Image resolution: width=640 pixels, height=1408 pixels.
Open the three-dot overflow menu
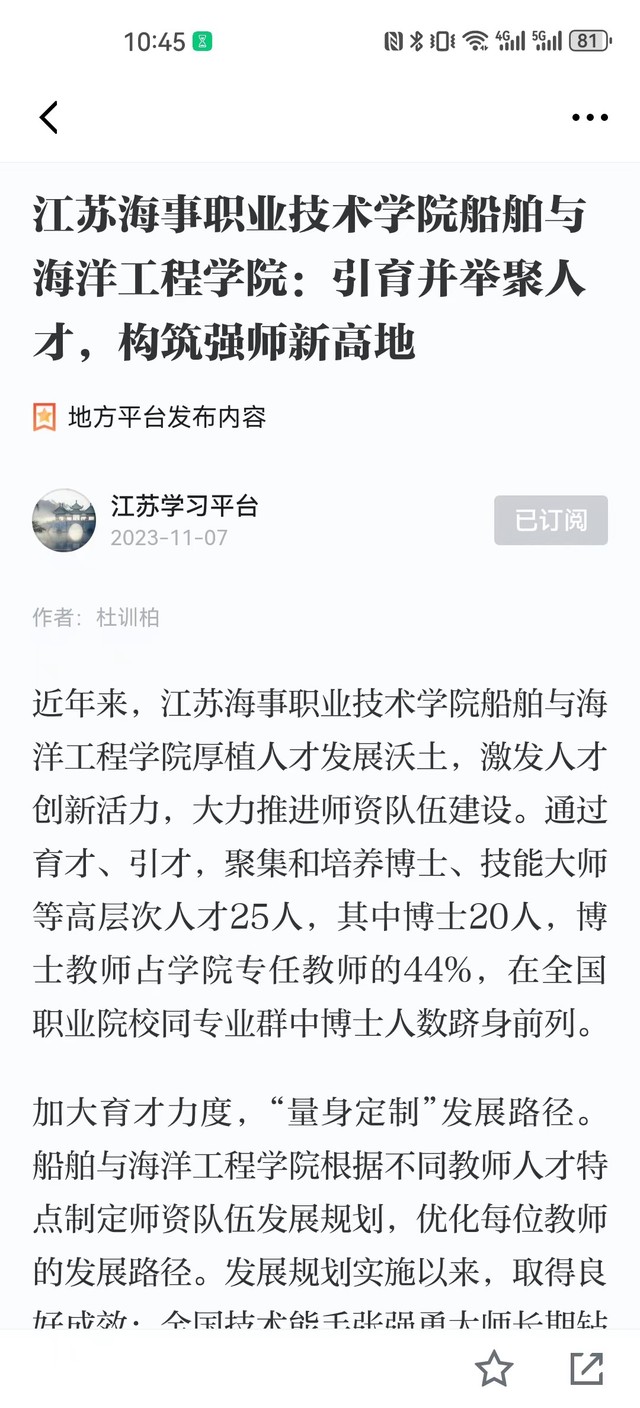(x=589, y=117)
